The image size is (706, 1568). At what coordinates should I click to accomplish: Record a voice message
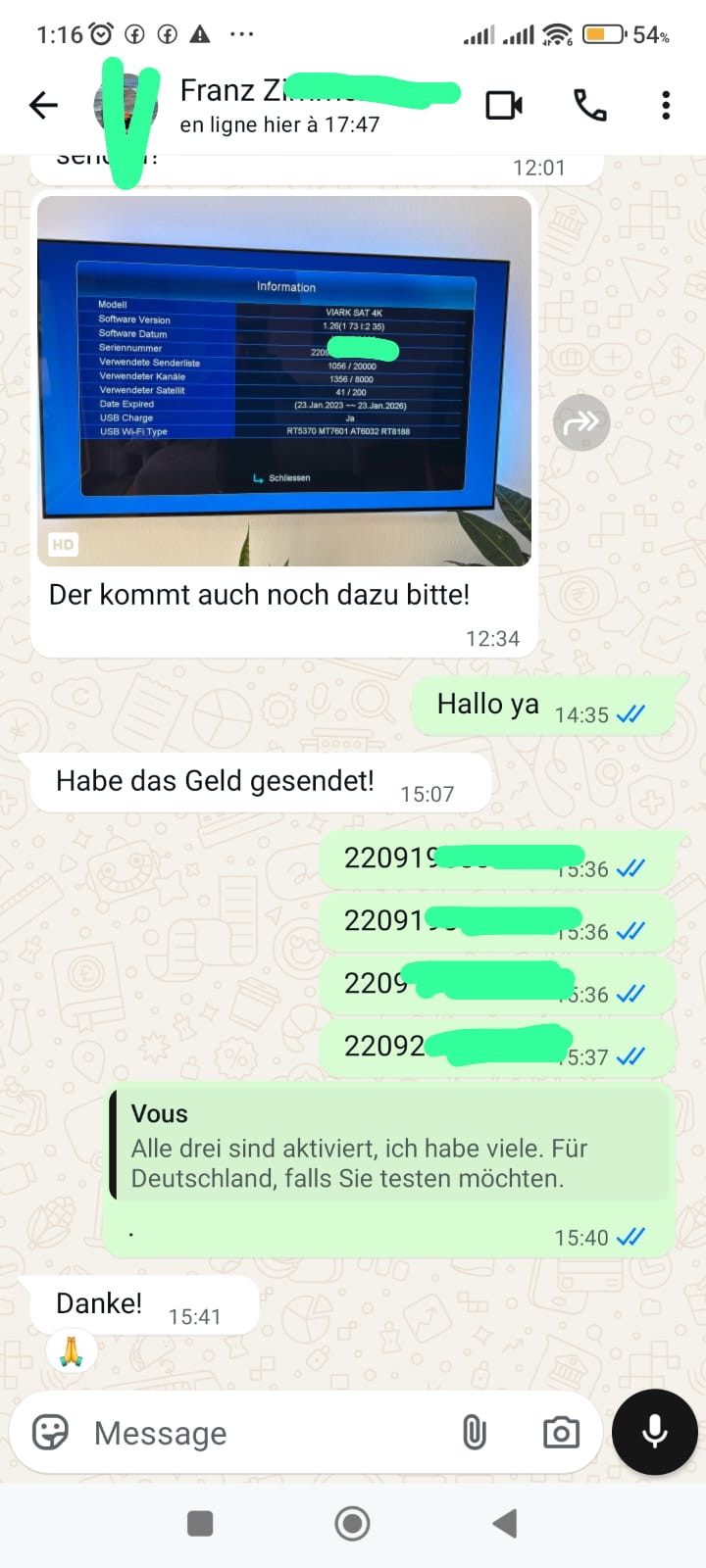(x=654, y=1432)
